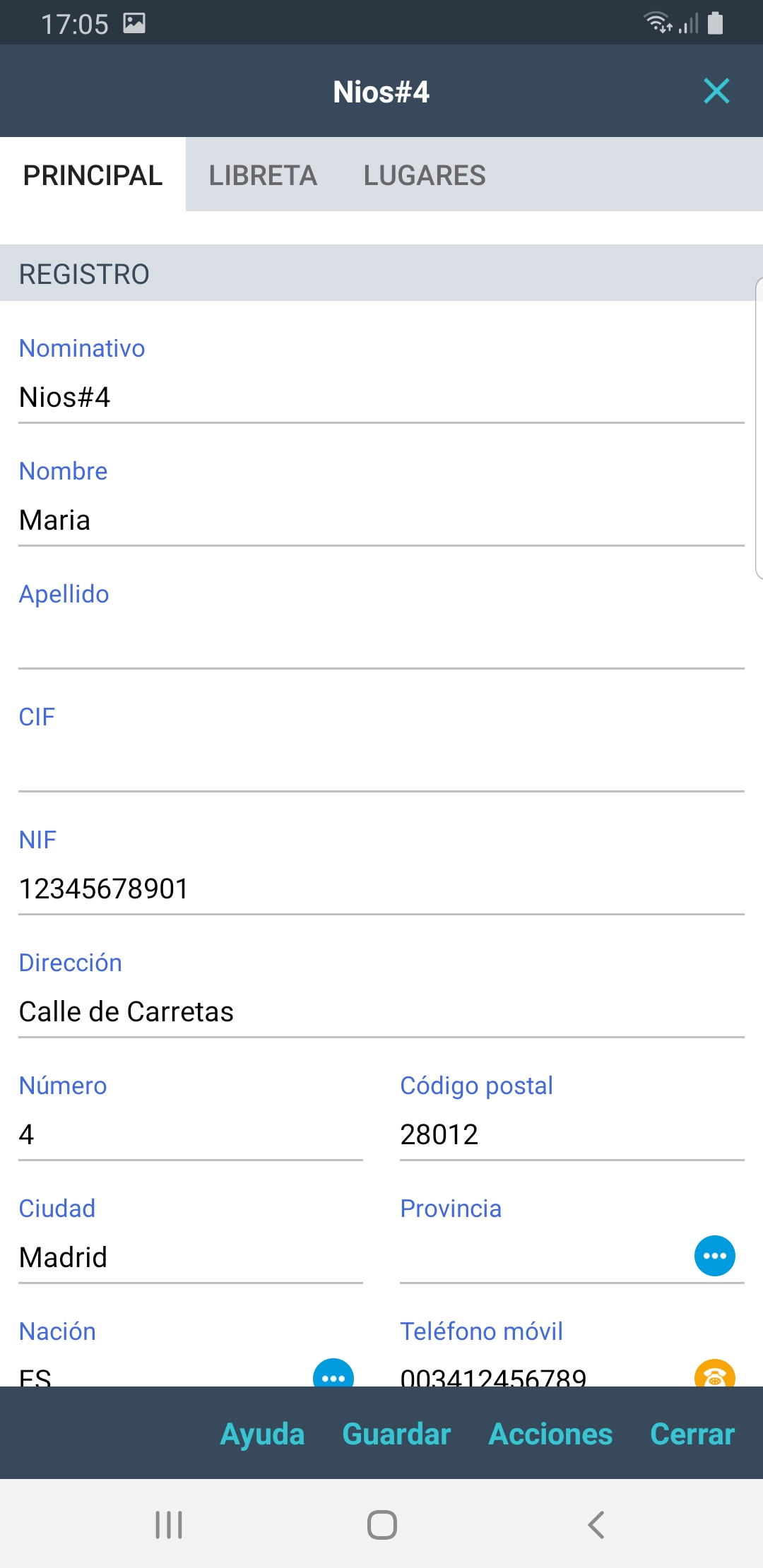Viewport: 763px width, 1568px height.
Task: Switch to the Lugares tab
Action: [x=425, y=175]
